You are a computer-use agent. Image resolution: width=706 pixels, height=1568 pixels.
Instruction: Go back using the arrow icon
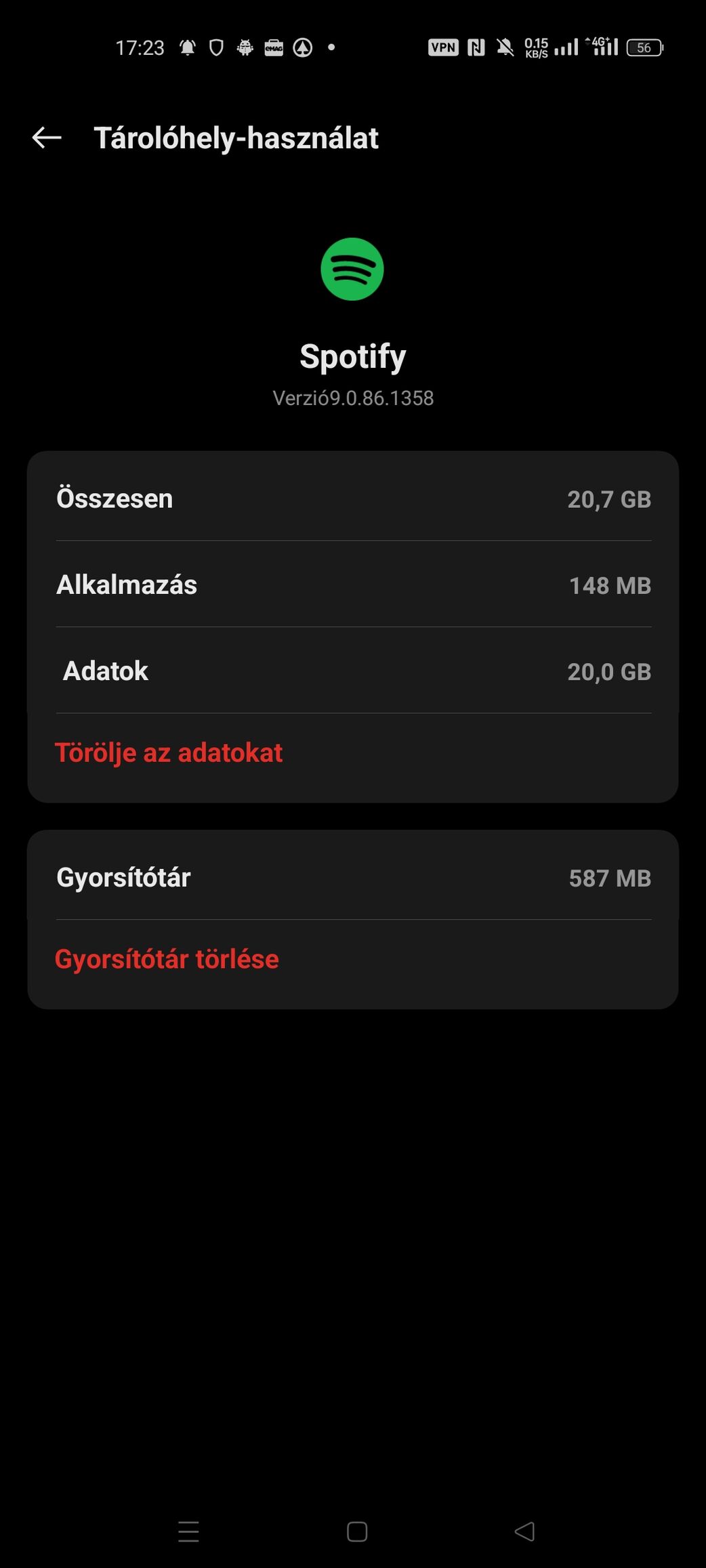pos(47,138)
